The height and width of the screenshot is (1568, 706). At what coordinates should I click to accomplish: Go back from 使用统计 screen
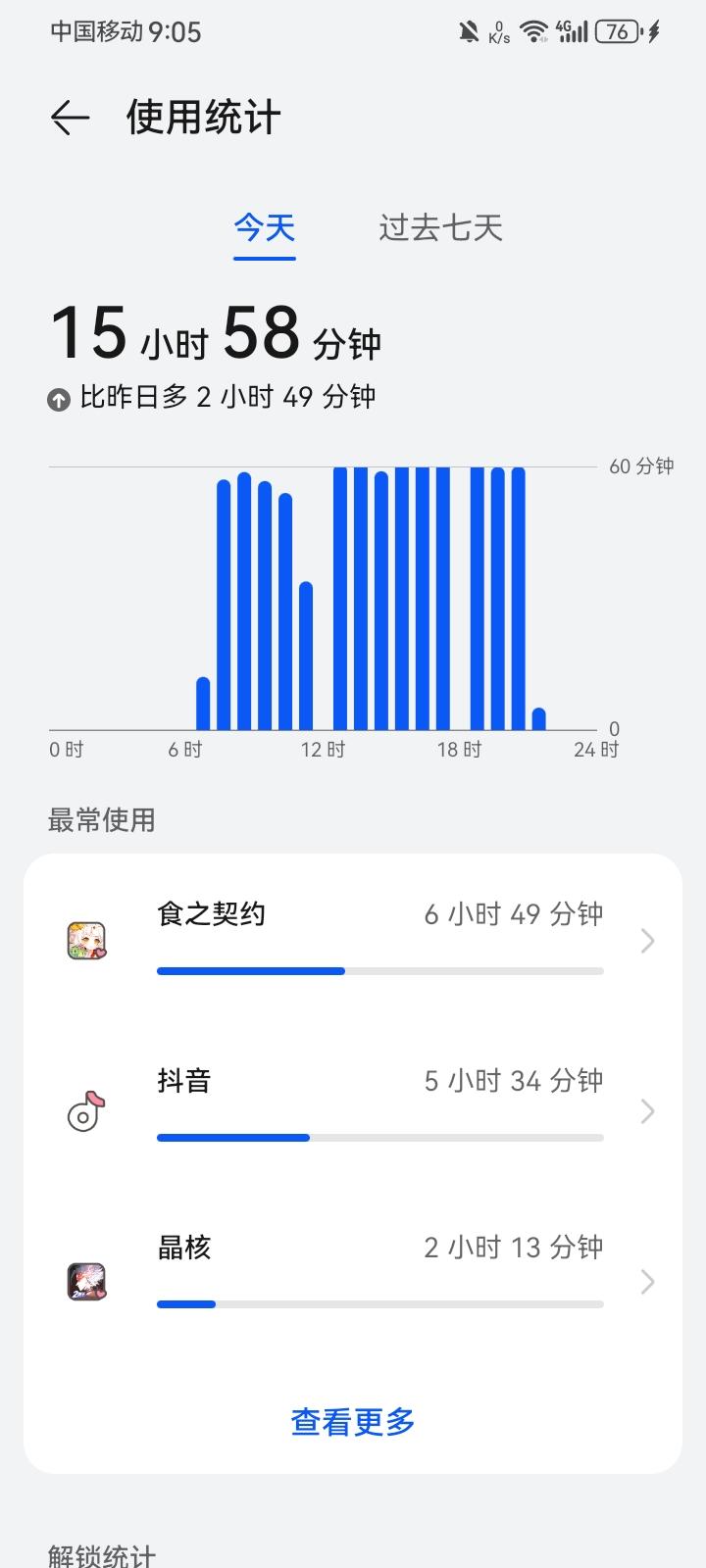coord(70,119)
